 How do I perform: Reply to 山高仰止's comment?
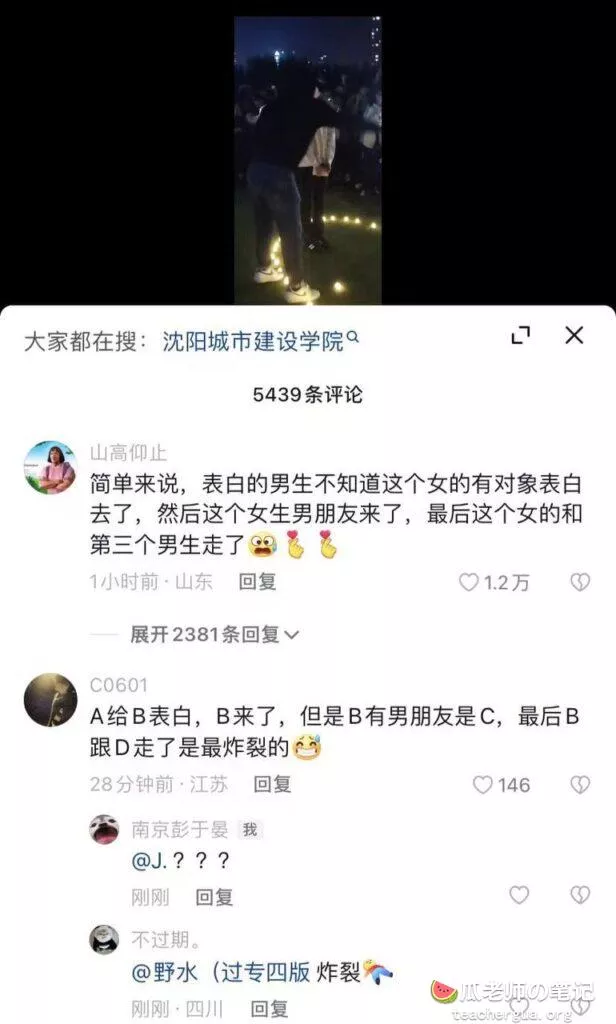(257, 582)
